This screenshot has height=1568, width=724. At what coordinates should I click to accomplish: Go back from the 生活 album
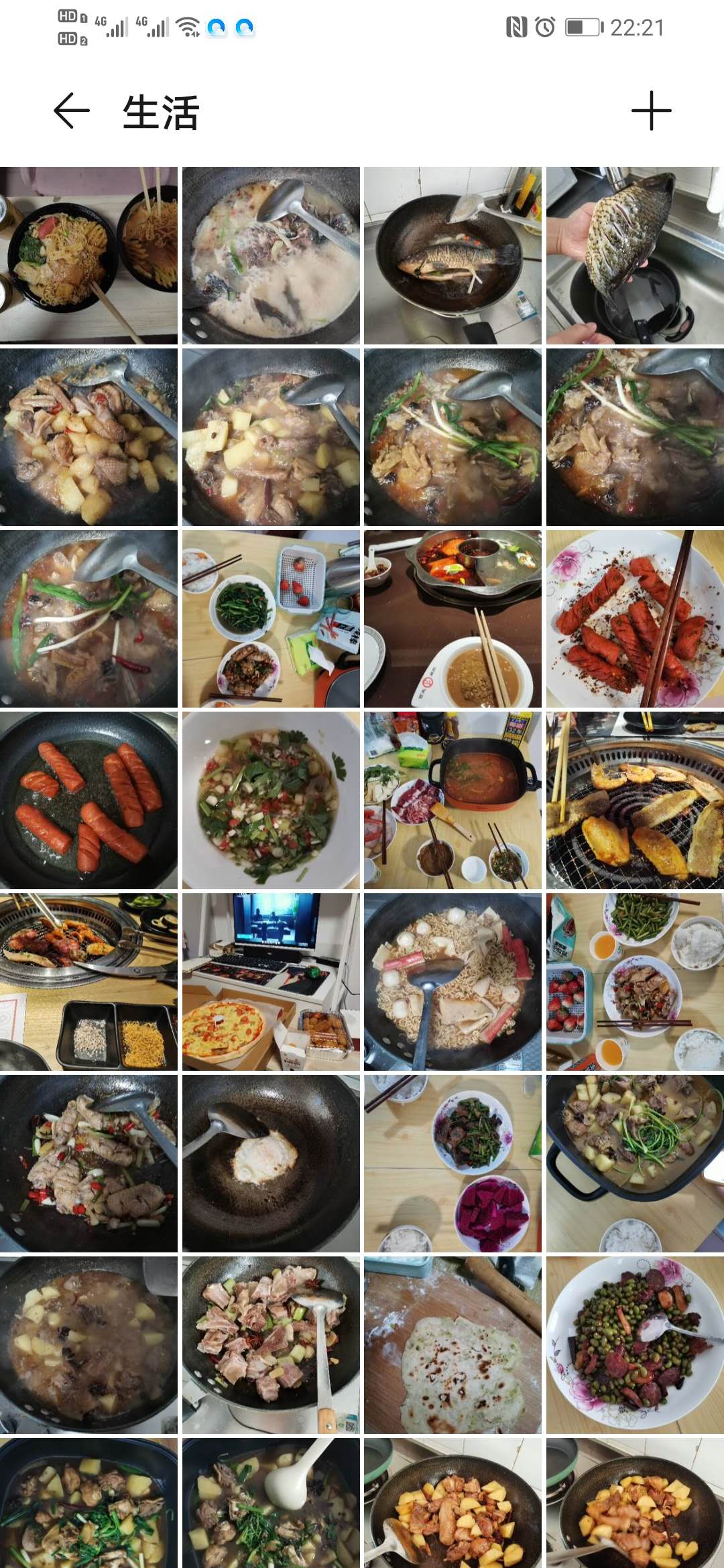click(x=71, y=111)
